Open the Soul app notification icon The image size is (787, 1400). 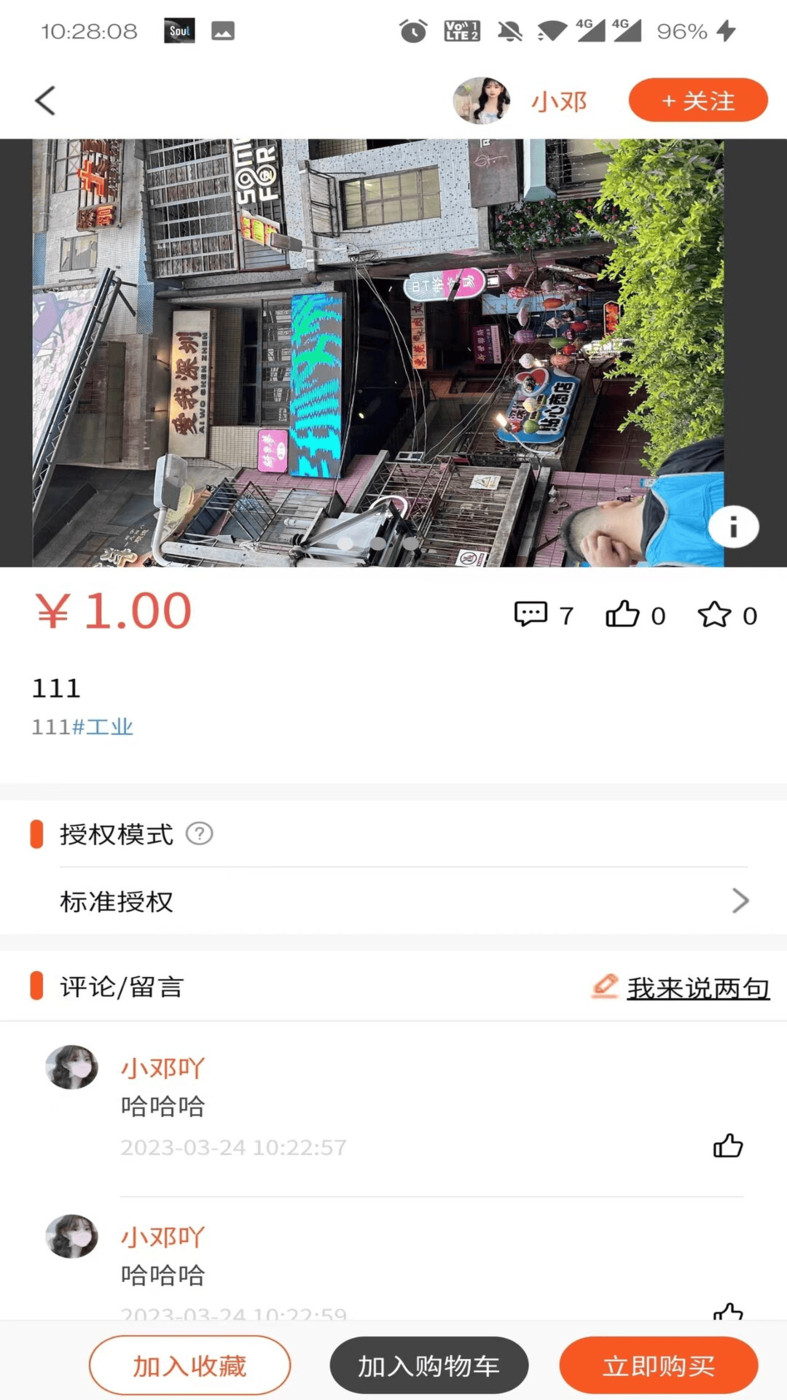(178, 31)
